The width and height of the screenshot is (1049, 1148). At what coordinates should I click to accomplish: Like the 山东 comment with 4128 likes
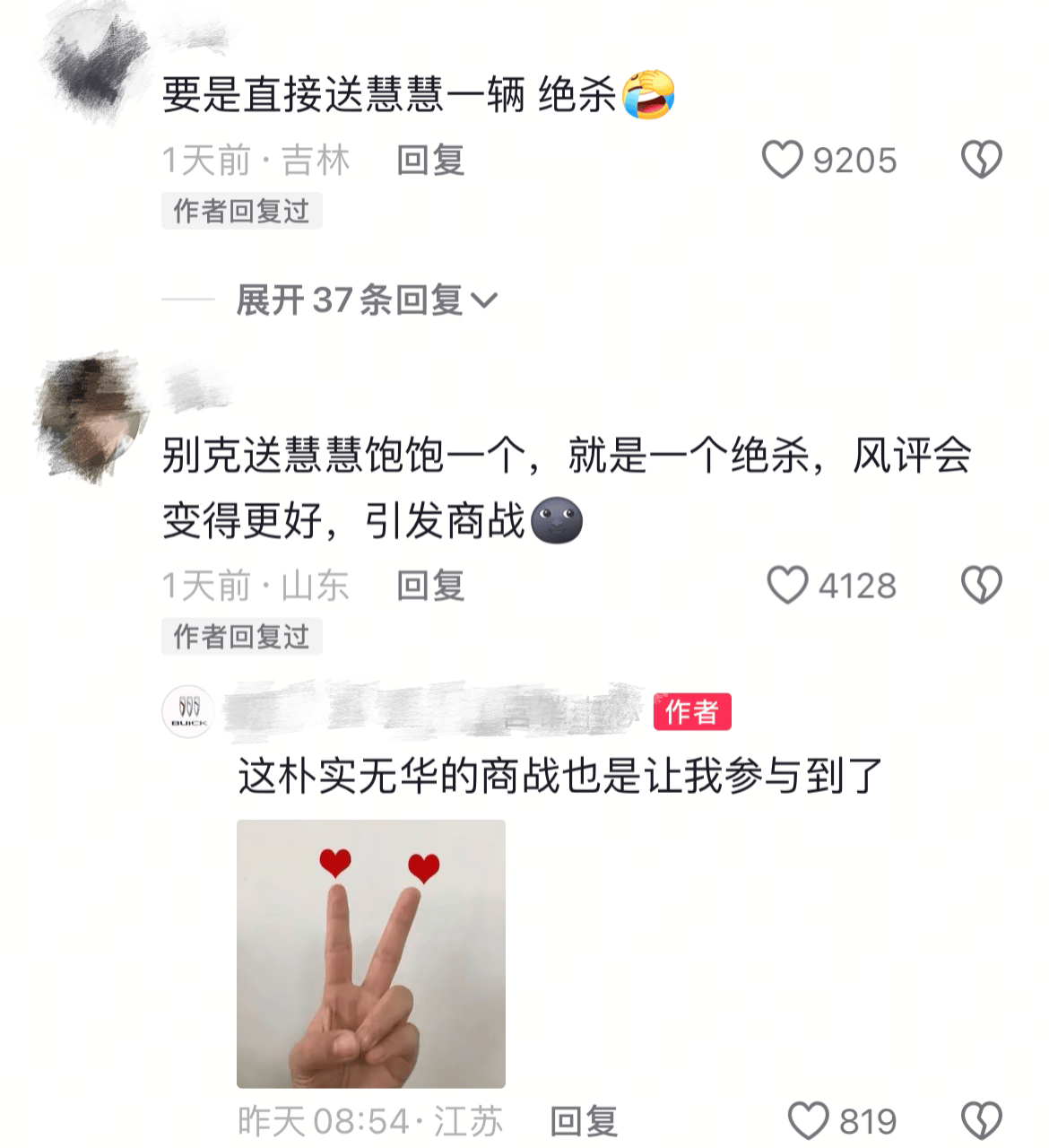click(788, 586)
